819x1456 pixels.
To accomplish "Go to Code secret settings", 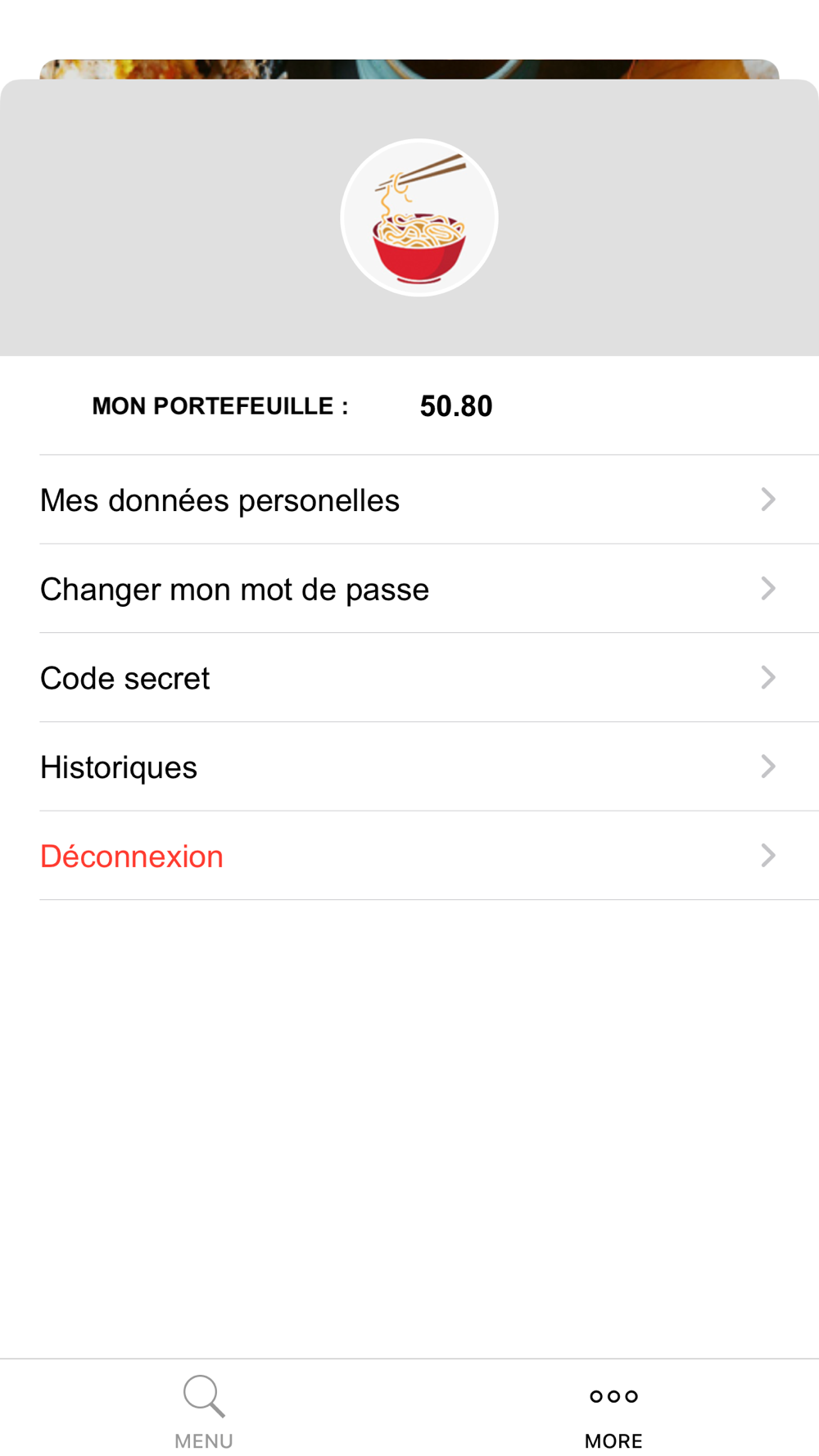I will click(409, 678).
